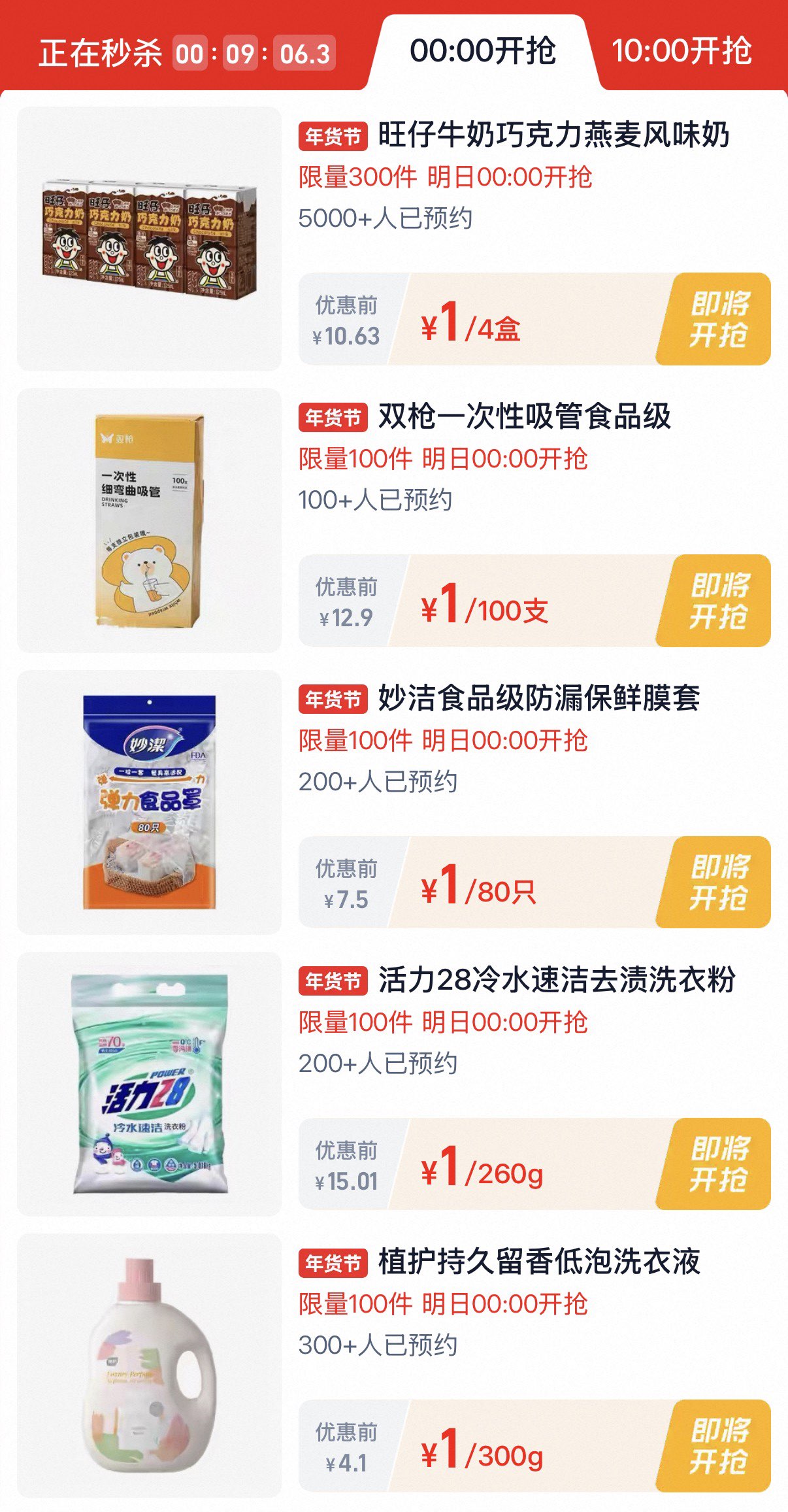
Task: View the 双枪一次性吸管 product image
Action: pyautogui.click(x=149, y=520)
